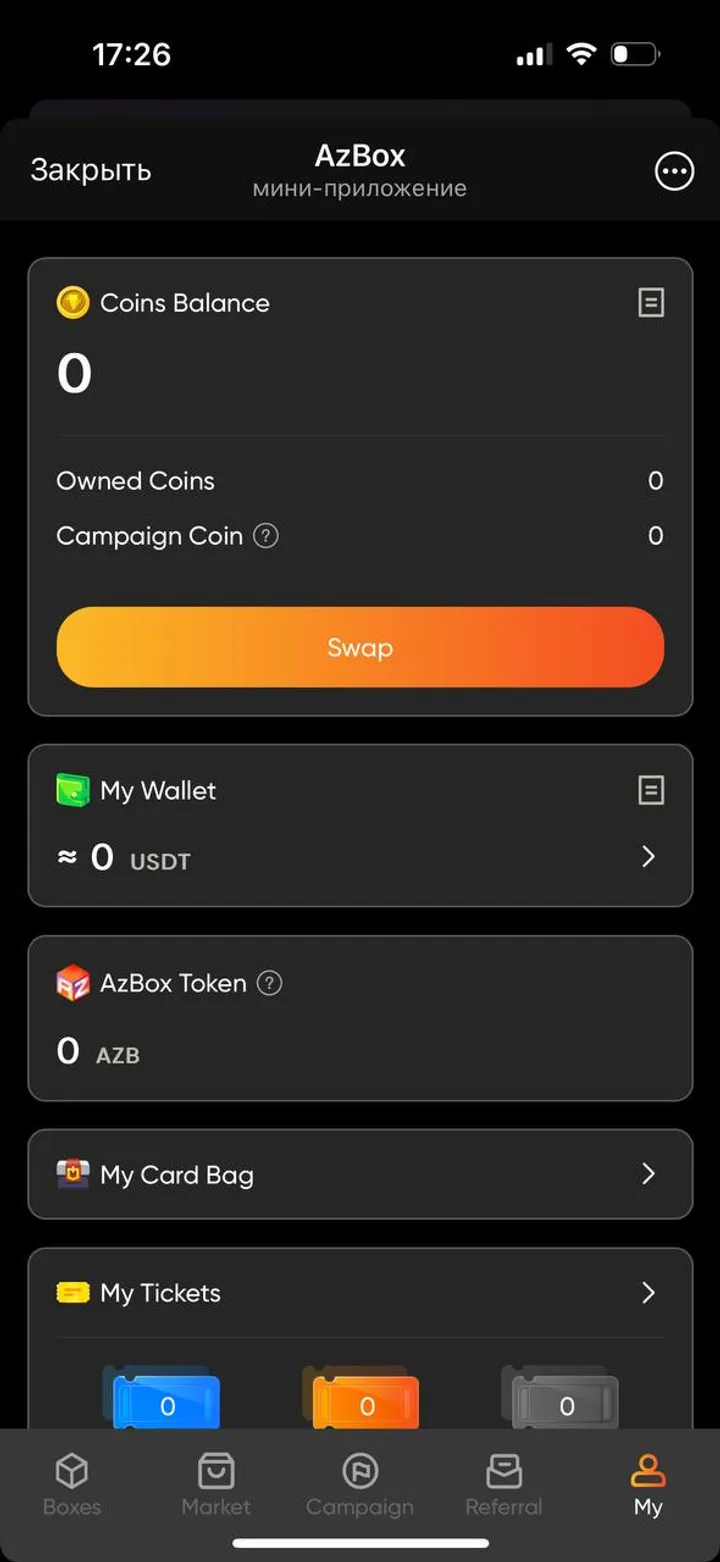Open the Coins Balance history list icon
The width and height of the screenshot is (720, 1562).
pos(650,302)
